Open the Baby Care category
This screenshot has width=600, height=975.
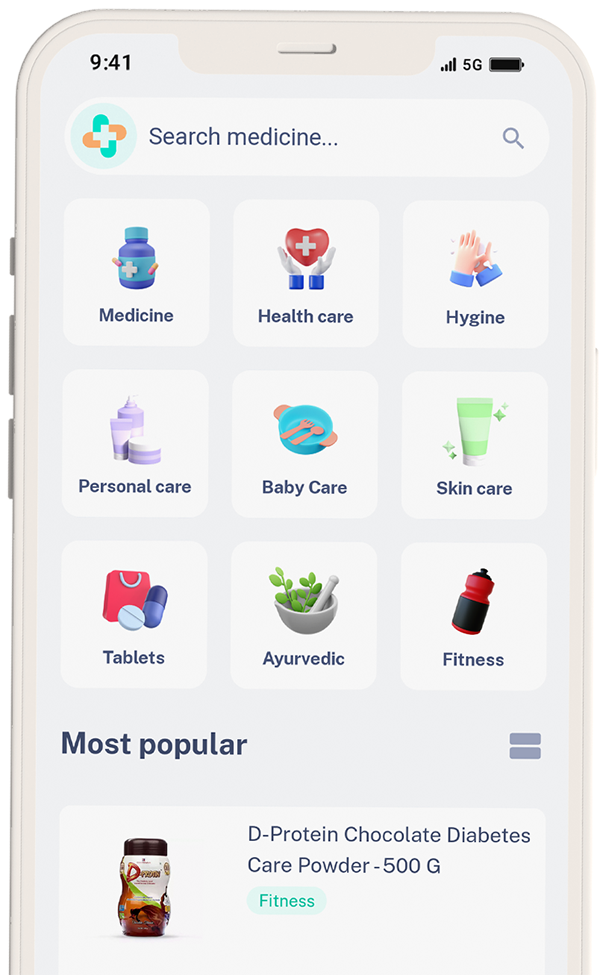click(304, 445)
